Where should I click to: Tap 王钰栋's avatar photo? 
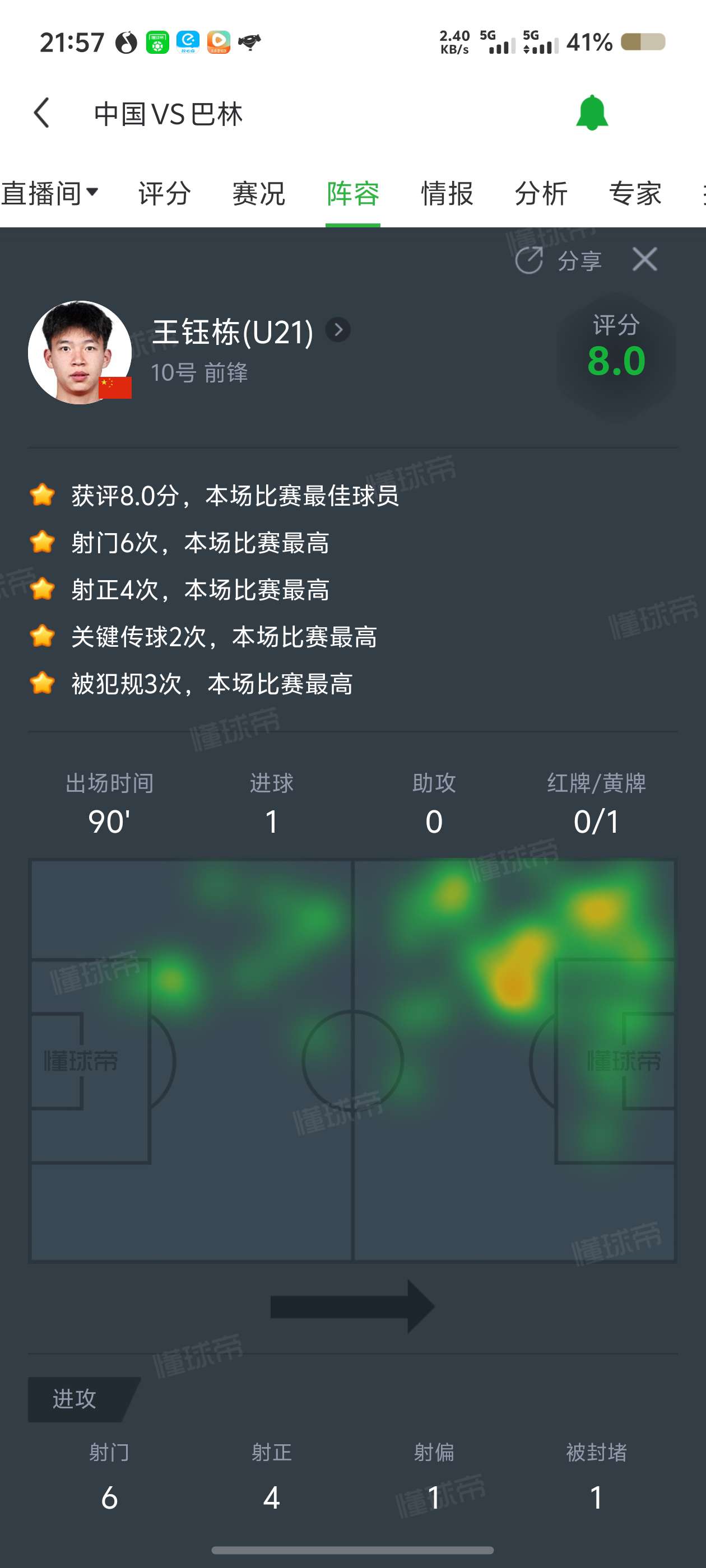coord(80,352)
